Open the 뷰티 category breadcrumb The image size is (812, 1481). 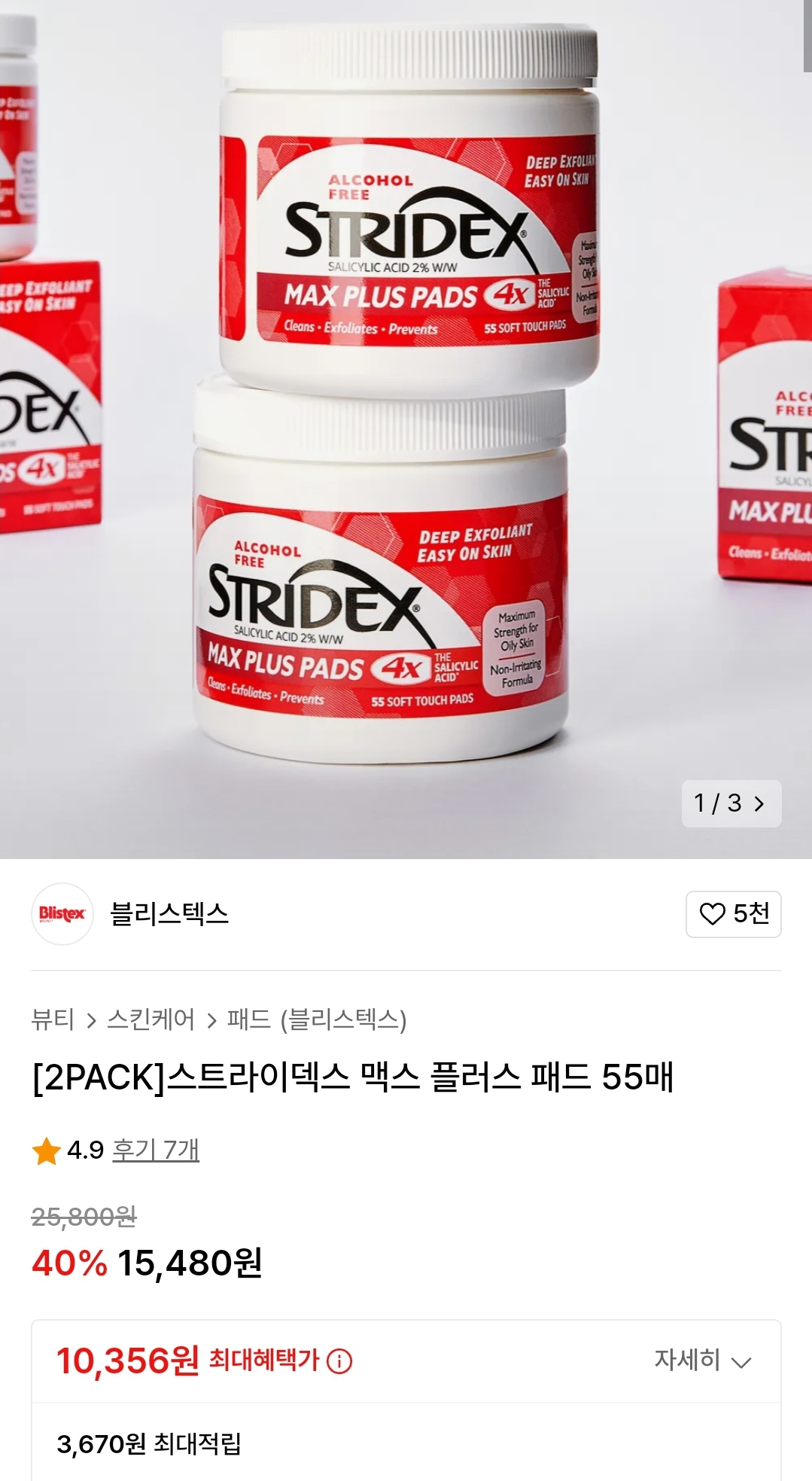click(x=52, y=1019)
